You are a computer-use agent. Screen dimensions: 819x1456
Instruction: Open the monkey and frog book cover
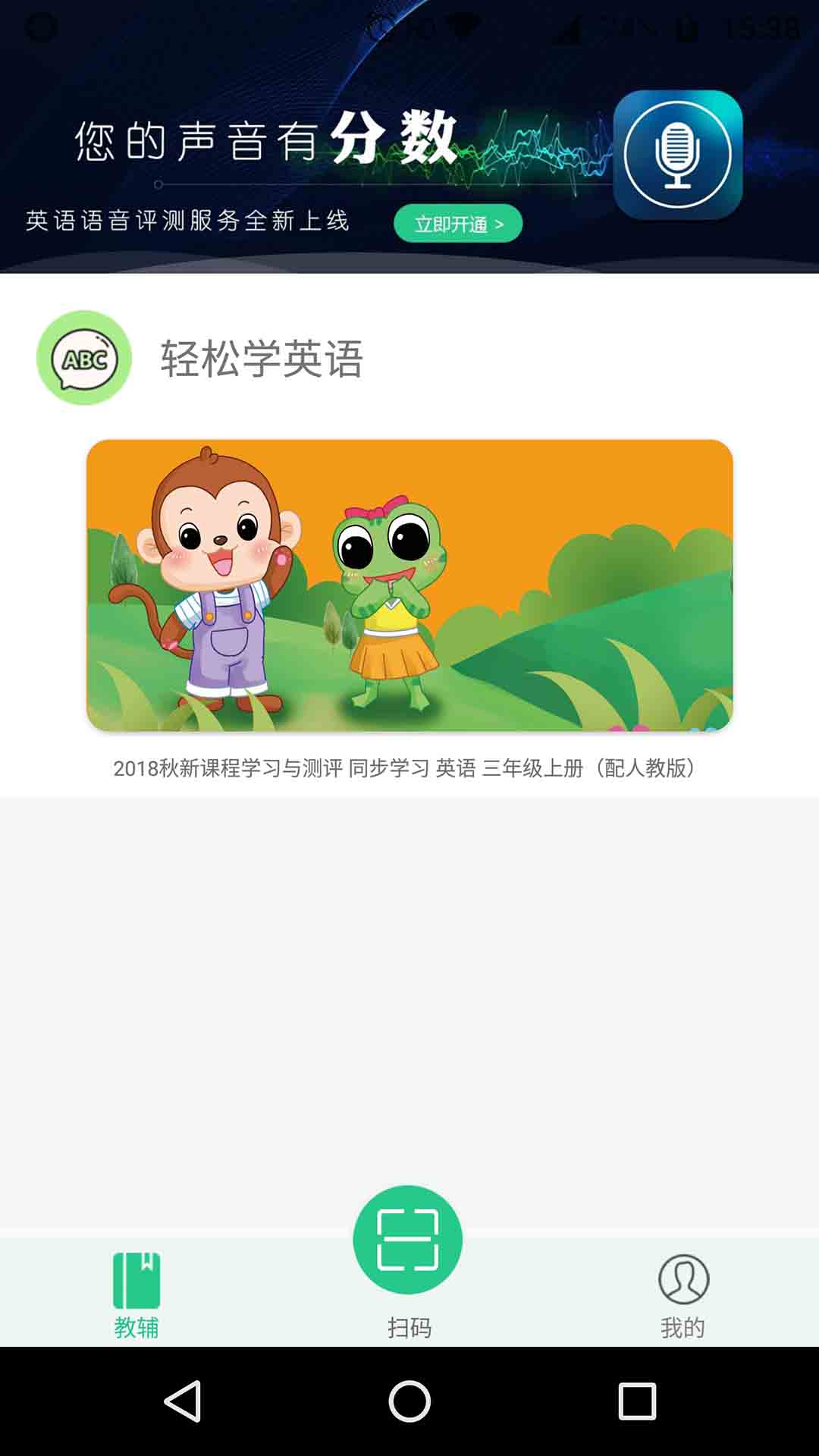pos(408,586)
